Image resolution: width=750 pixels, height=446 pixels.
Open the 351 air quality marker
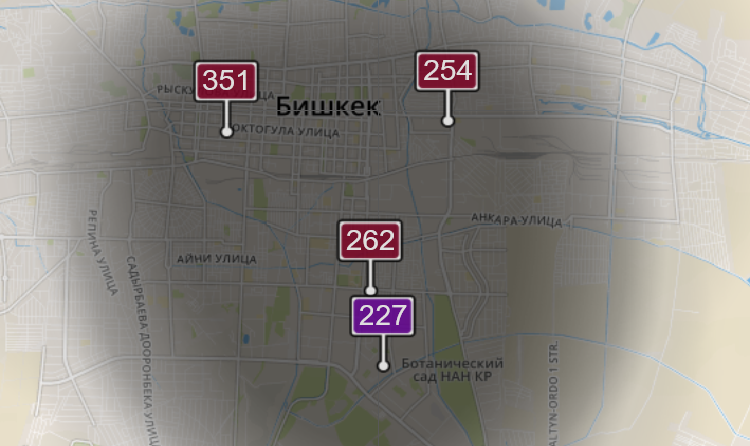[x=226, y=80]
